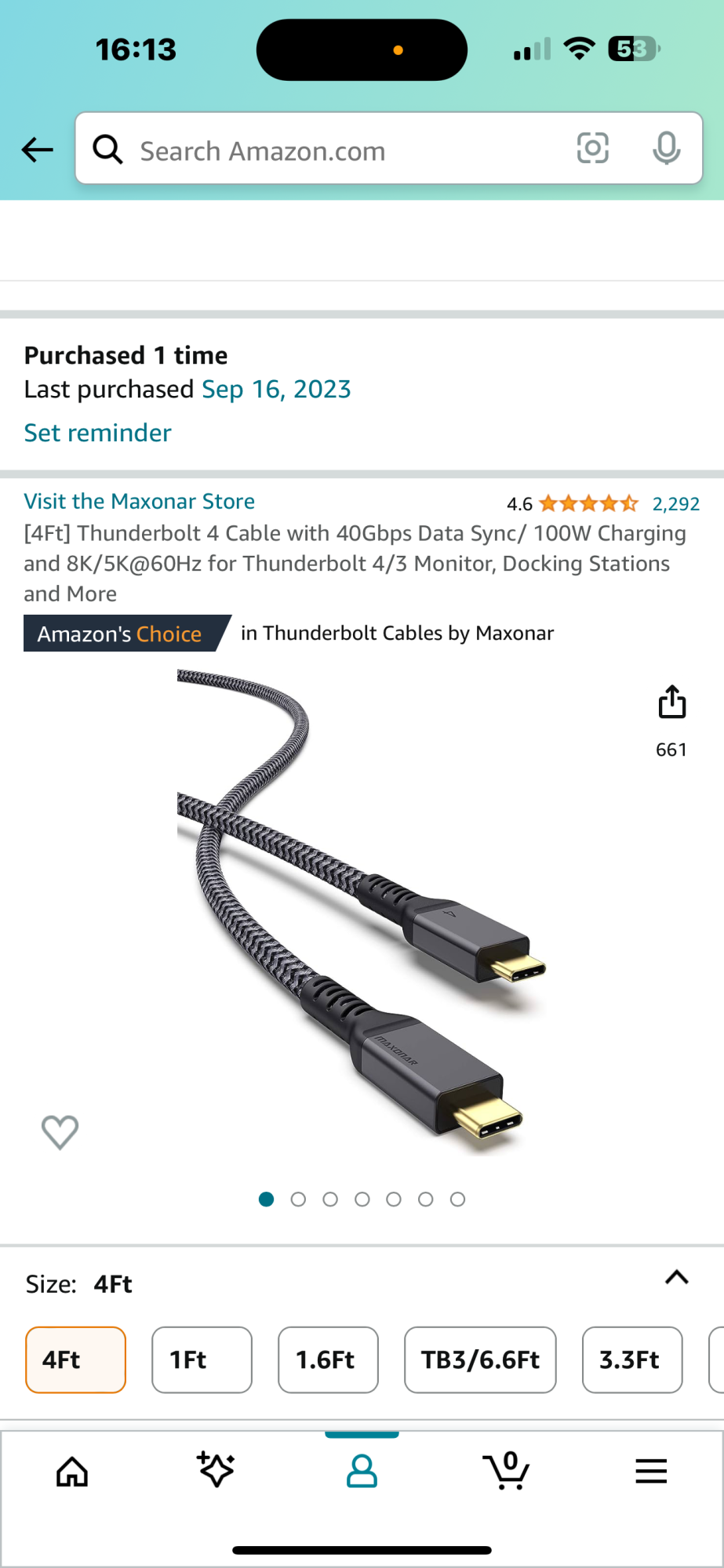Screen dimensions: 724x1568
Task: Start voice search with microphone
Action: 666,148
